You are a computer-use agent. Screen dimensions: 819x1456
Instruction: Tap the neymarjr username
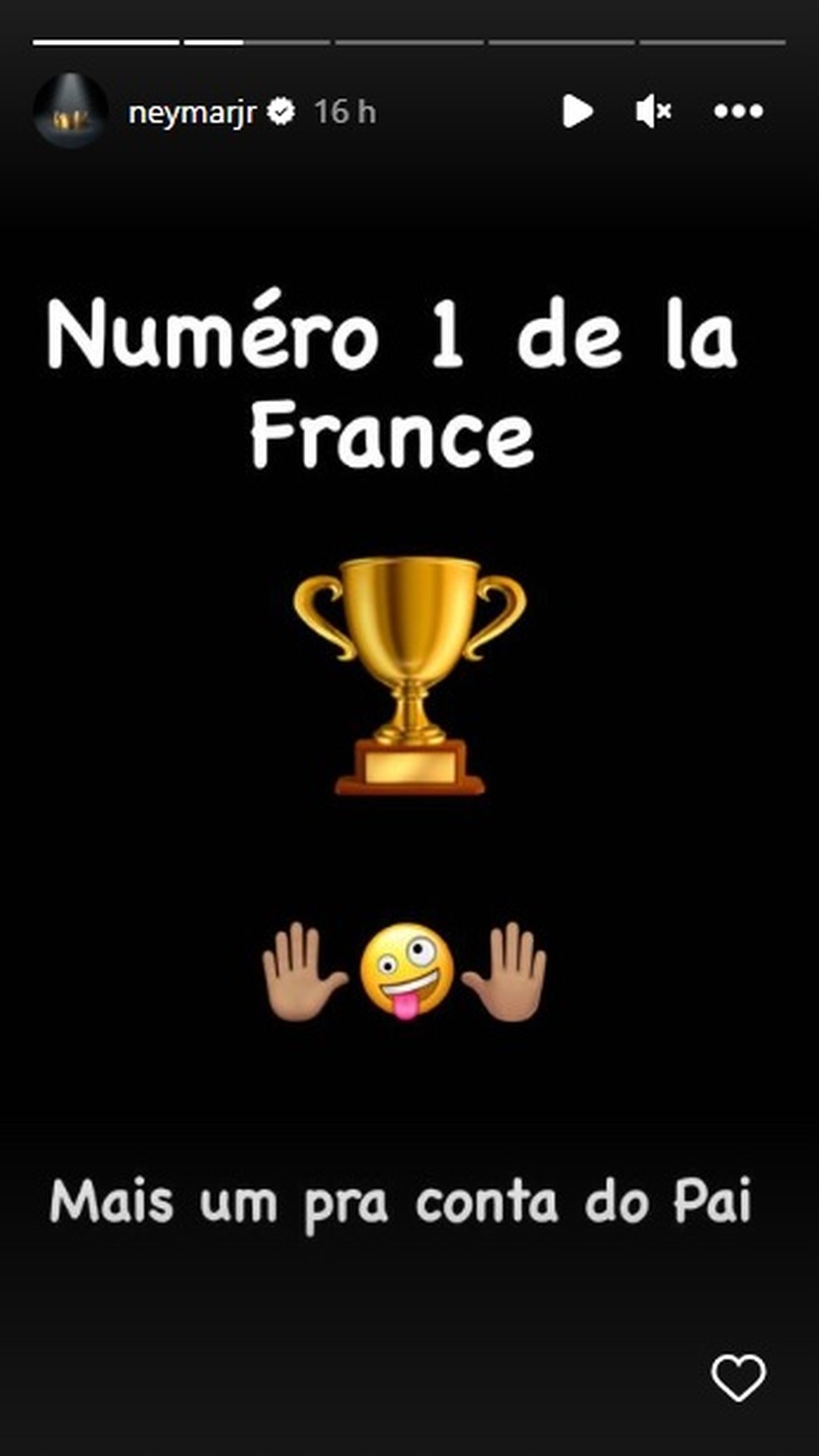click(191, 111)
